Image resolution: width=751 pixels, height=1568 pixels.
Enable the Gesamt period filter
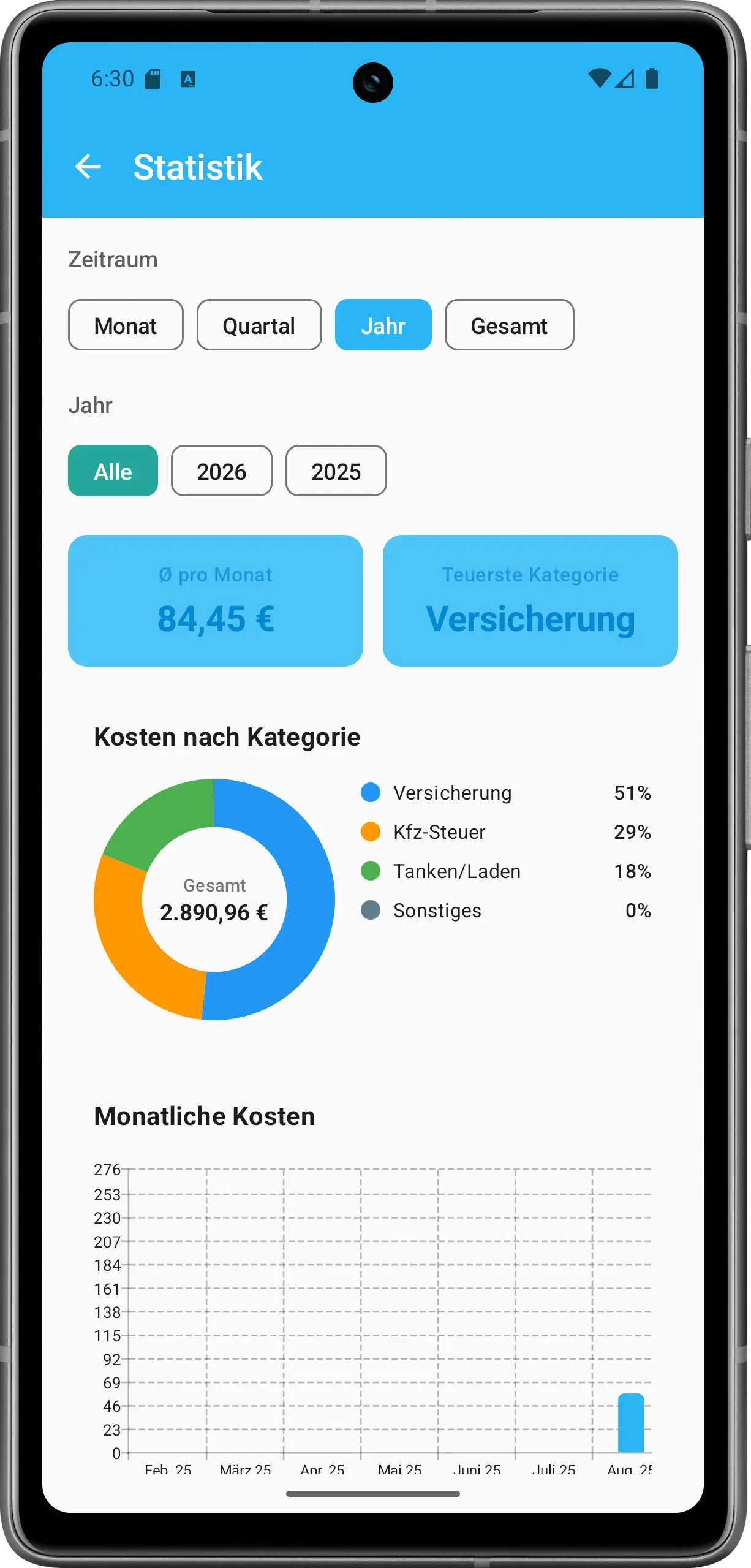tap(509, 325)
